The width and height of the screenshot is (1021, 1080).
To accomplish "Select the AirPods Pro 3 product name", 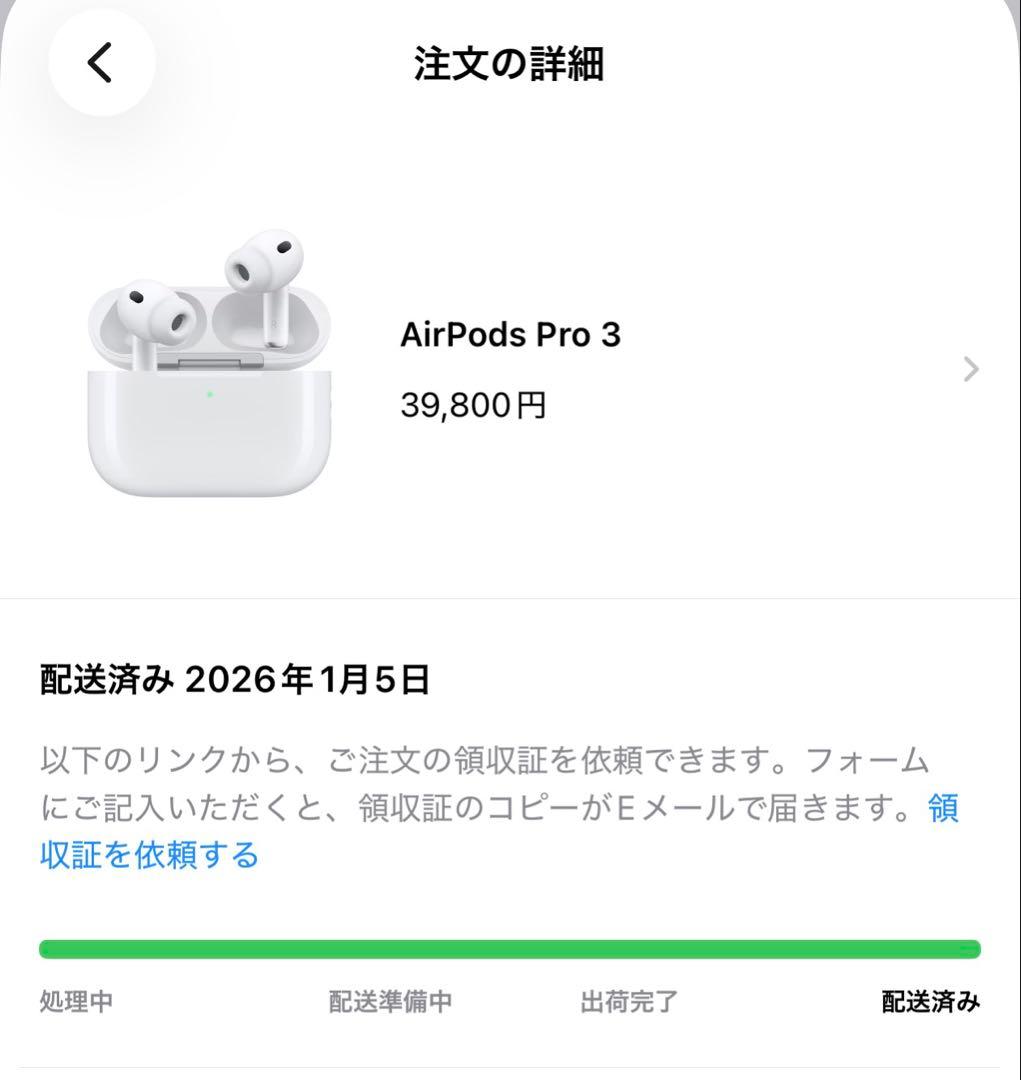I will click(512, 335).
